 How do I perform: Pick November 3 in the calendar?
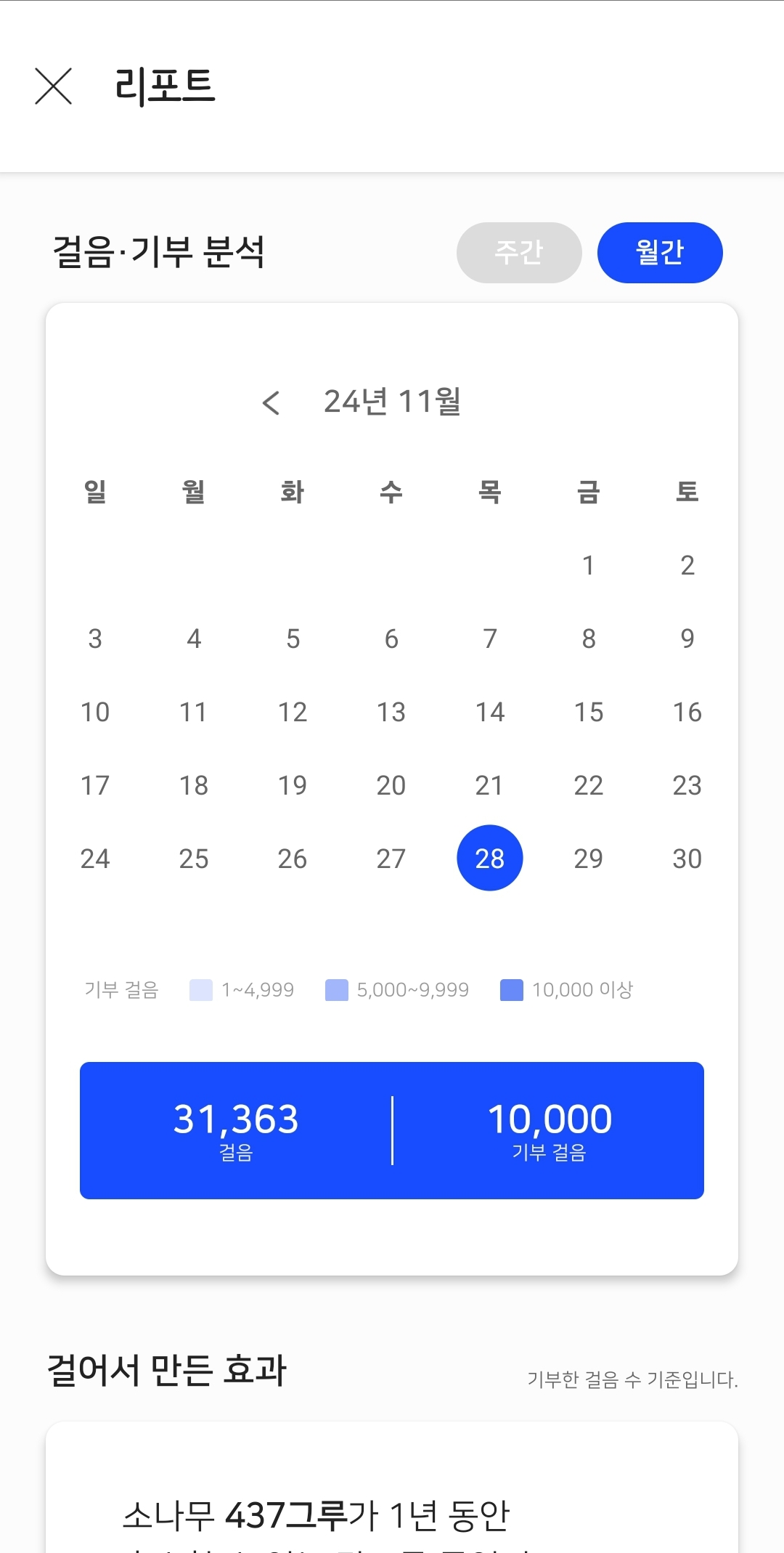(95, 638)
